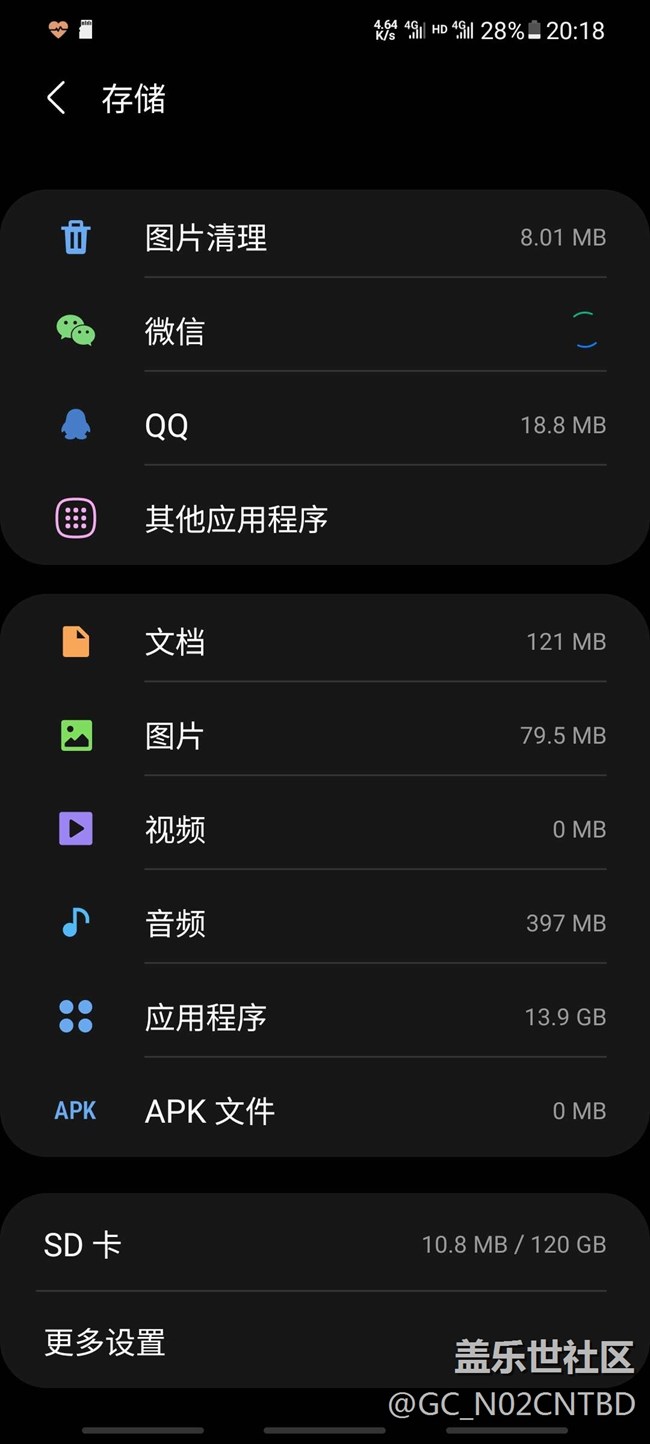This screenshot has height=1444, width=650.
Task: Open the 微信 storage row
Action: click(325, 331)
